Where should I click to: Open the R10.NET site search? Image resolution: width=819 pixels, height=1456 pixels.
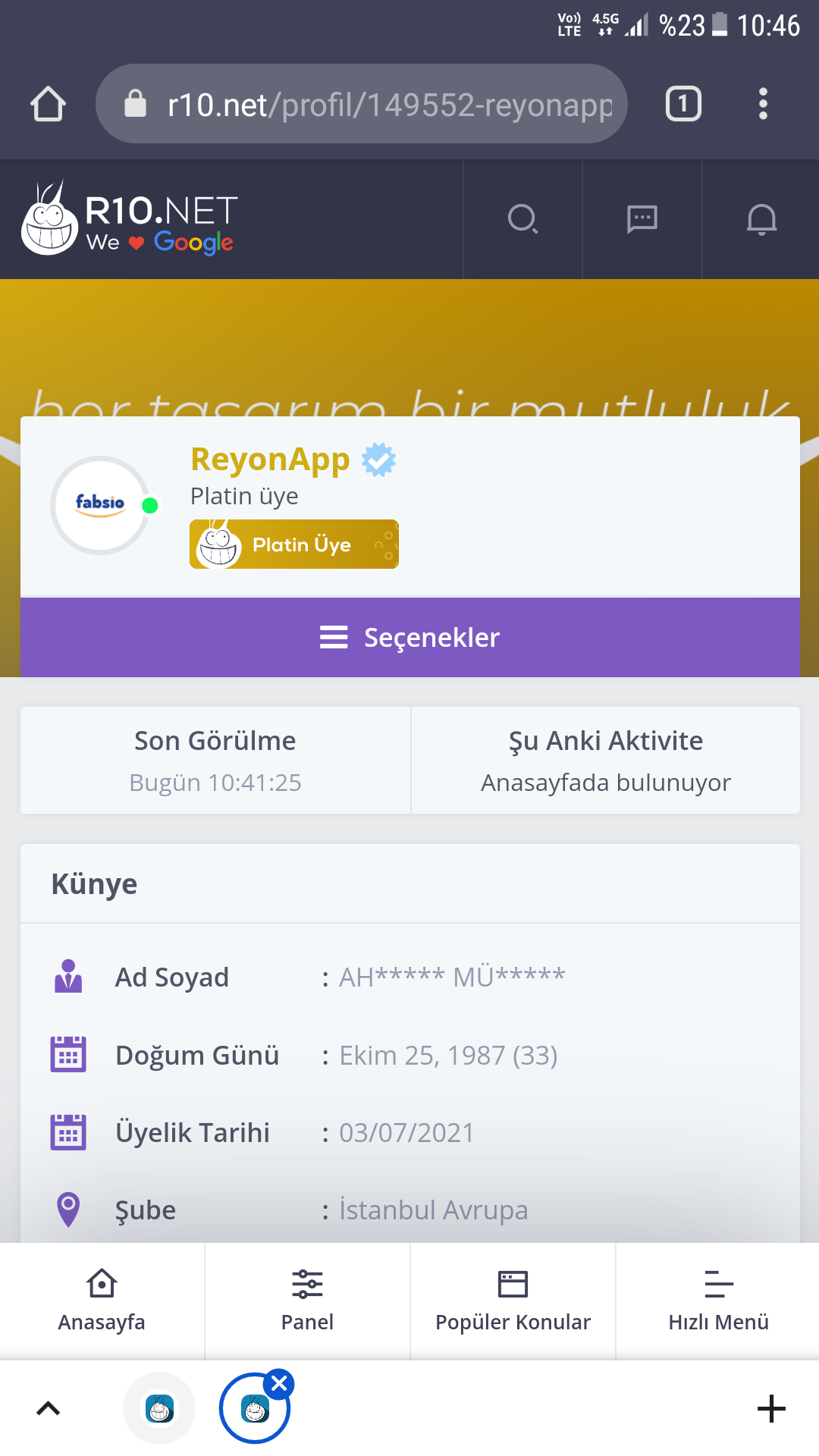pos(522,219)
